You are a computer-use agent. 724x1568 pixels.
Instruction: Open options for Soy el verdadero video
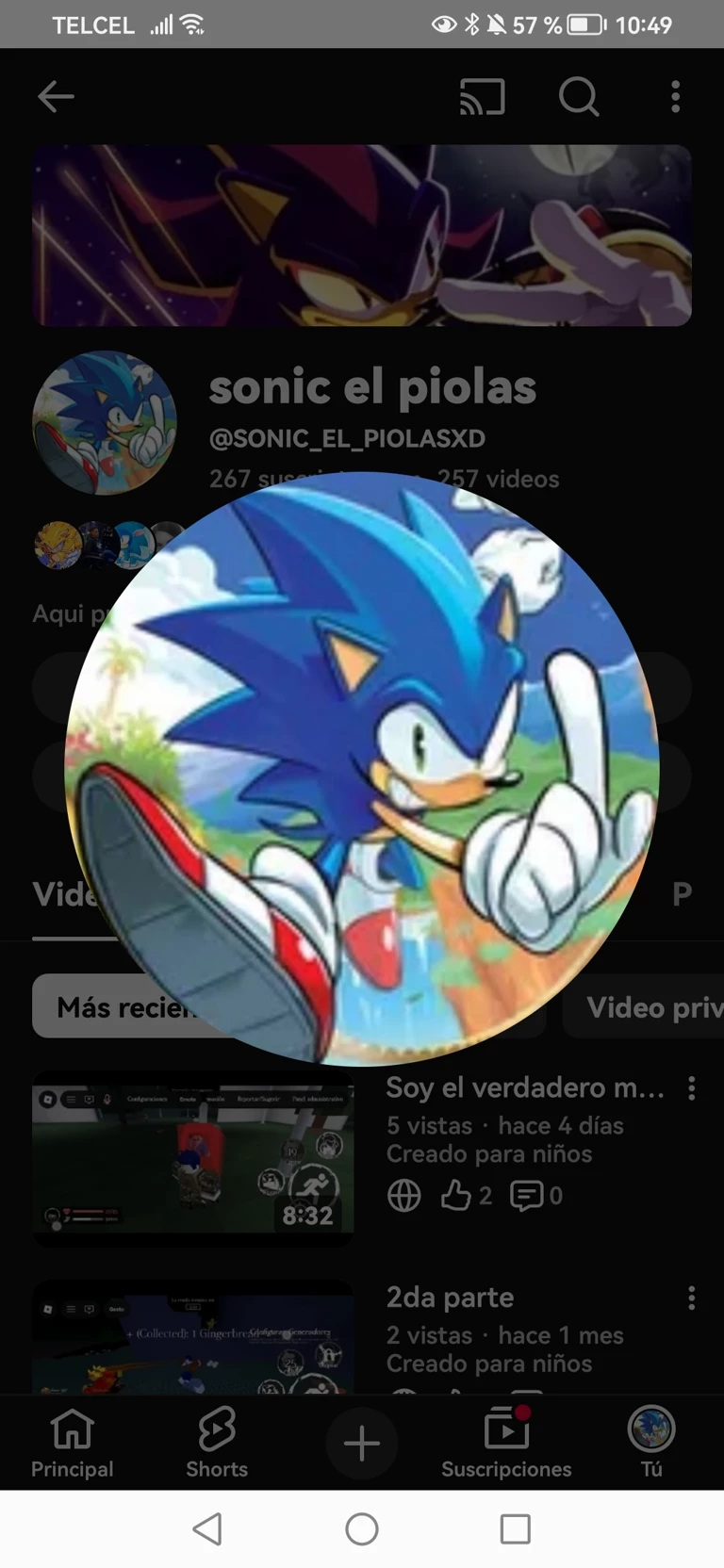pos(691,1088)
